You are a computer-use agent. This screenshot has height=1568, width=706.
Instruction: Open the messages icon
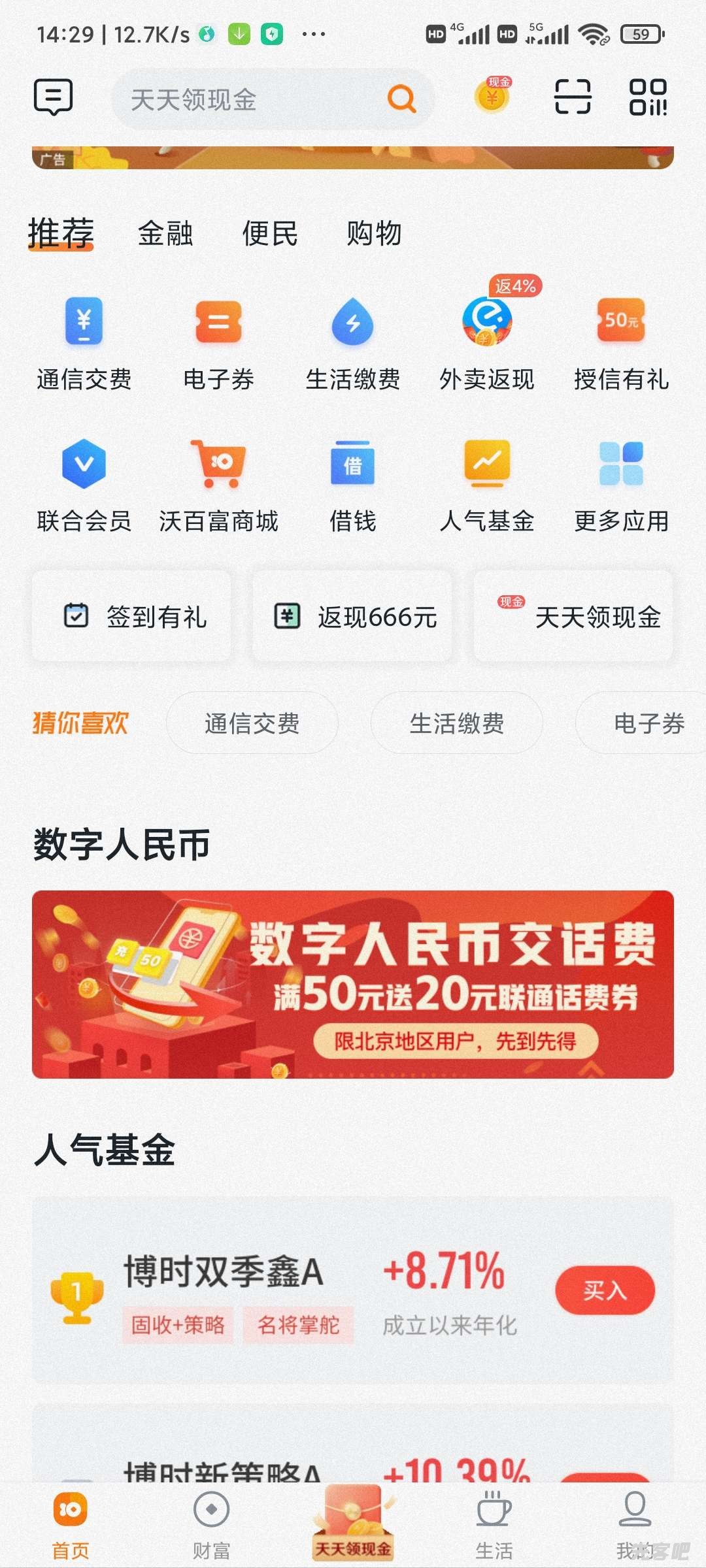coord(53,97)
